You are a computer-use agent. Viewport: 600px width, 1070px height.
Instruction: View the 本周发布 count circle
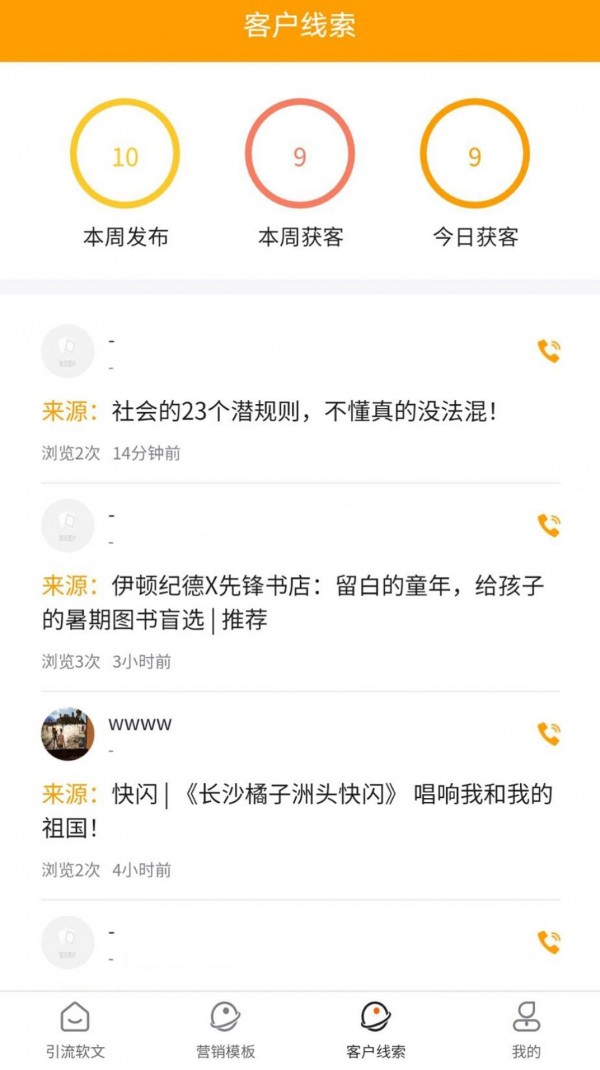click(x=125, y=154)
